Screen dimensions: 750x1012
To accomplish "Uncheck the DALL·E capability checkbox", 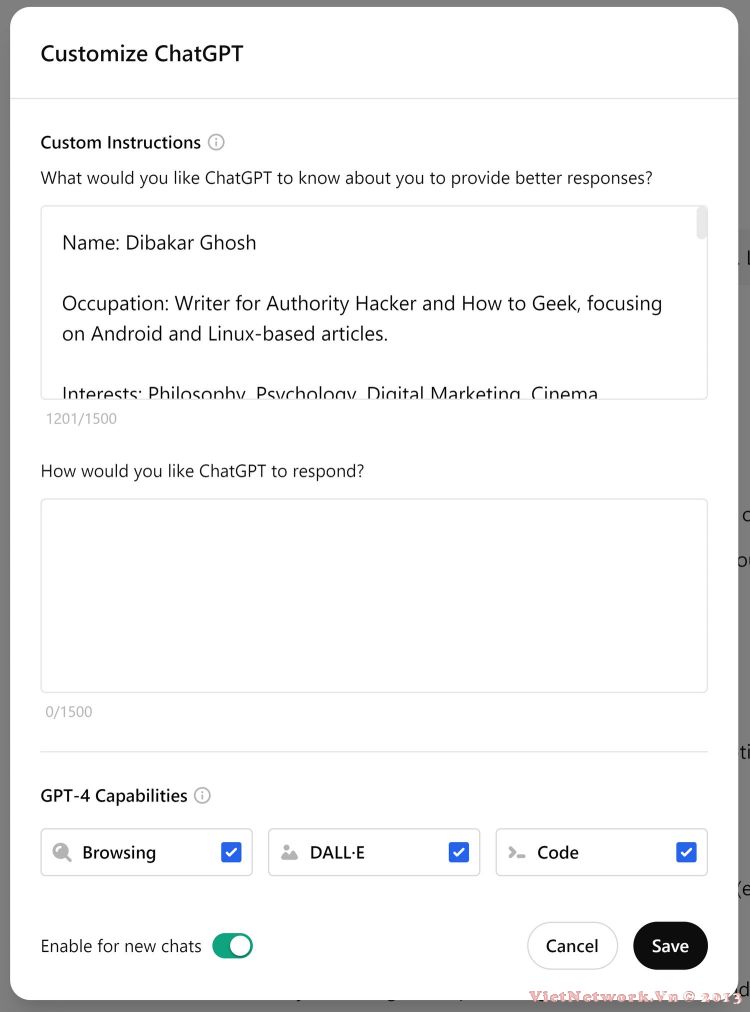I will tap(458, 852).
